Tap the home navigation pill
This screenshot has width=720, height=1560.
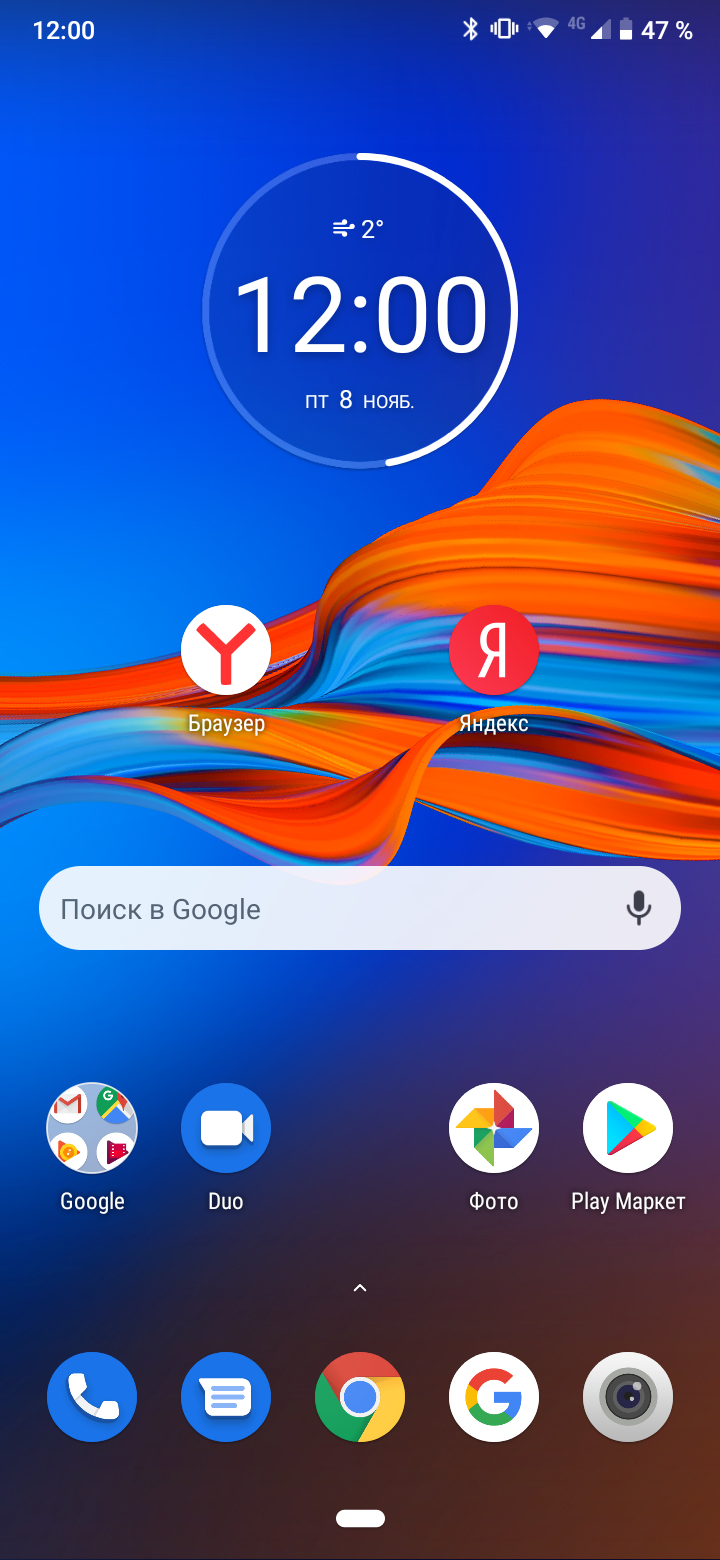(360, 1518)
